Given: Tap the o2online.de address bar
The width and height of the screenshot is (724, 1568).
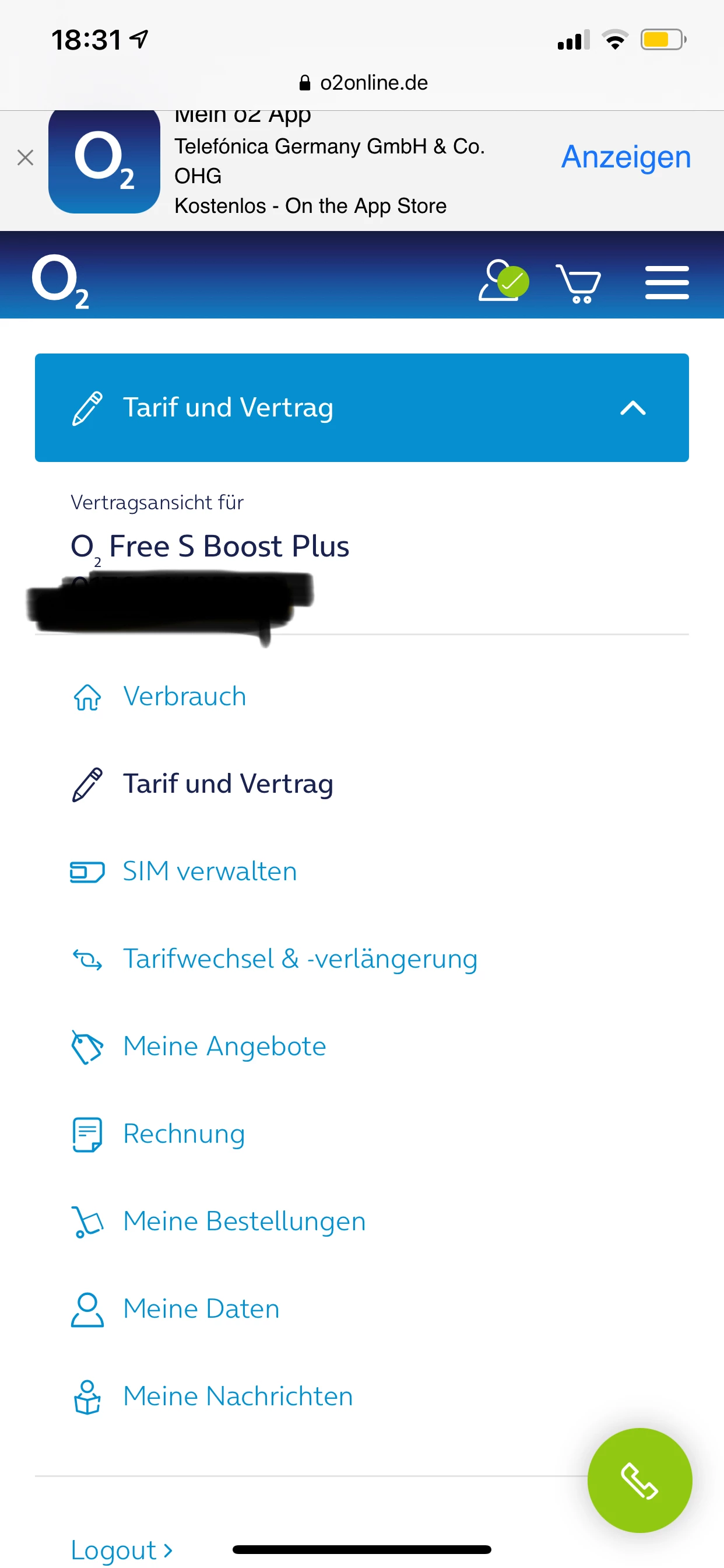Looking at the screenshot, I should (x=363, y=83).
